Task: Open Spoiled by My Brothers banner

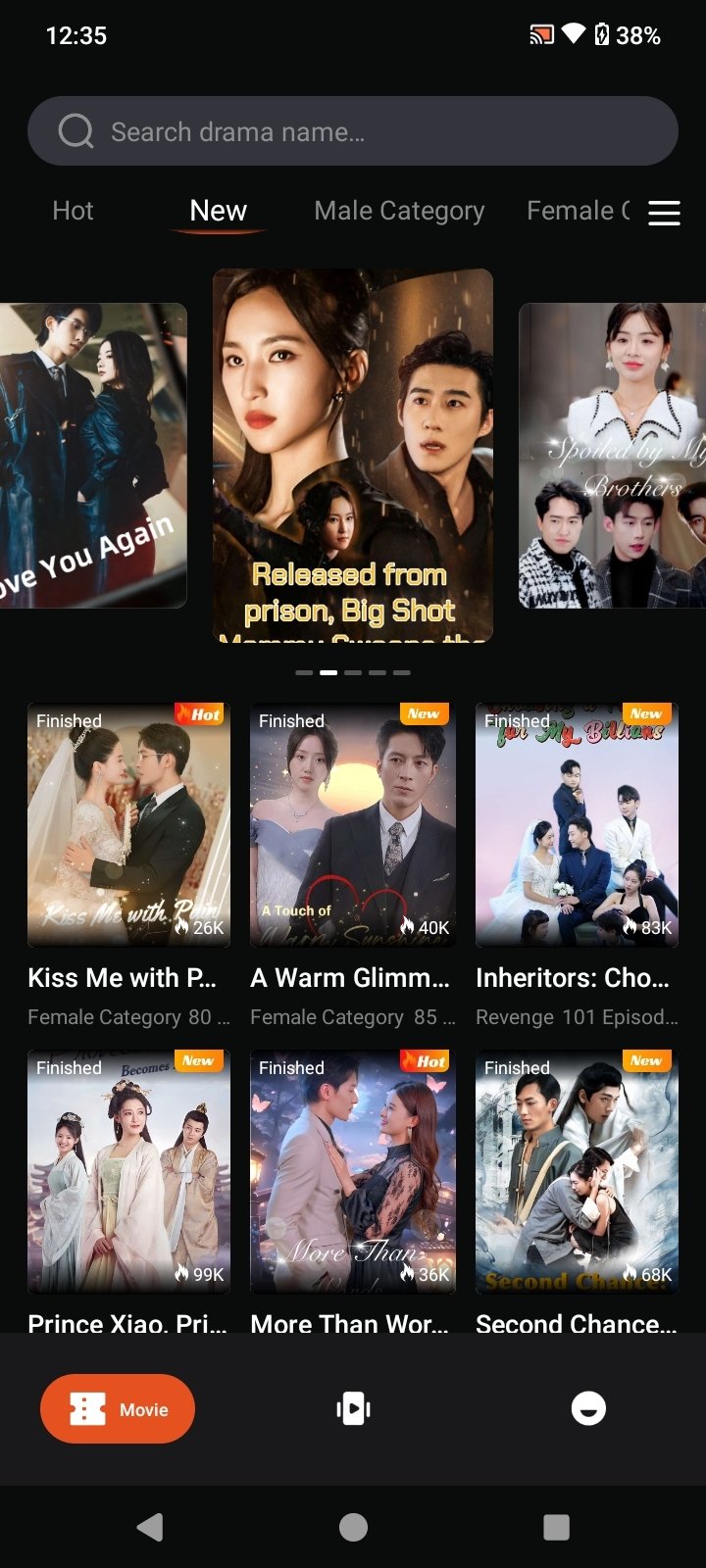Action: tap(612, 456)
